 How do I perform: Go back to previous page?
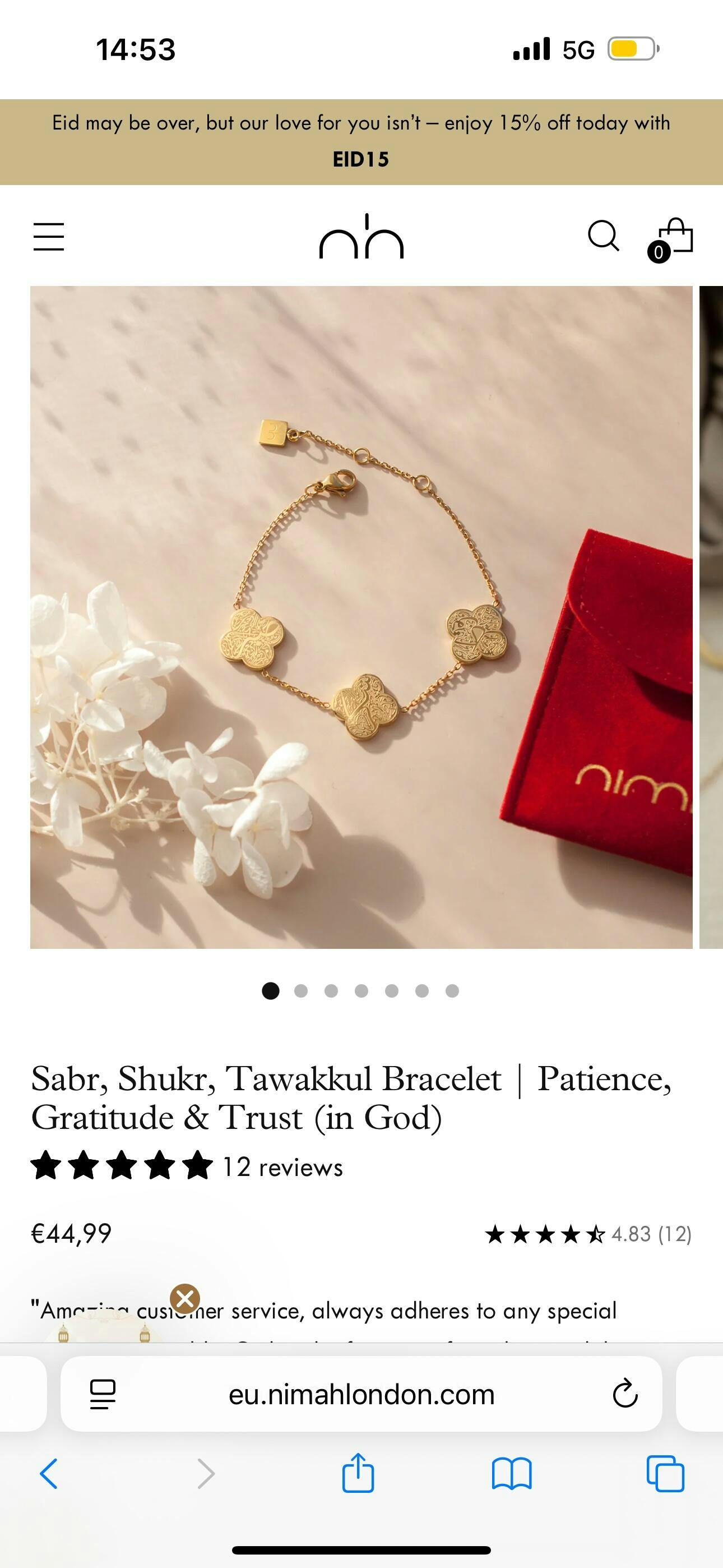pyautogui.click(x=49, y=1474)
